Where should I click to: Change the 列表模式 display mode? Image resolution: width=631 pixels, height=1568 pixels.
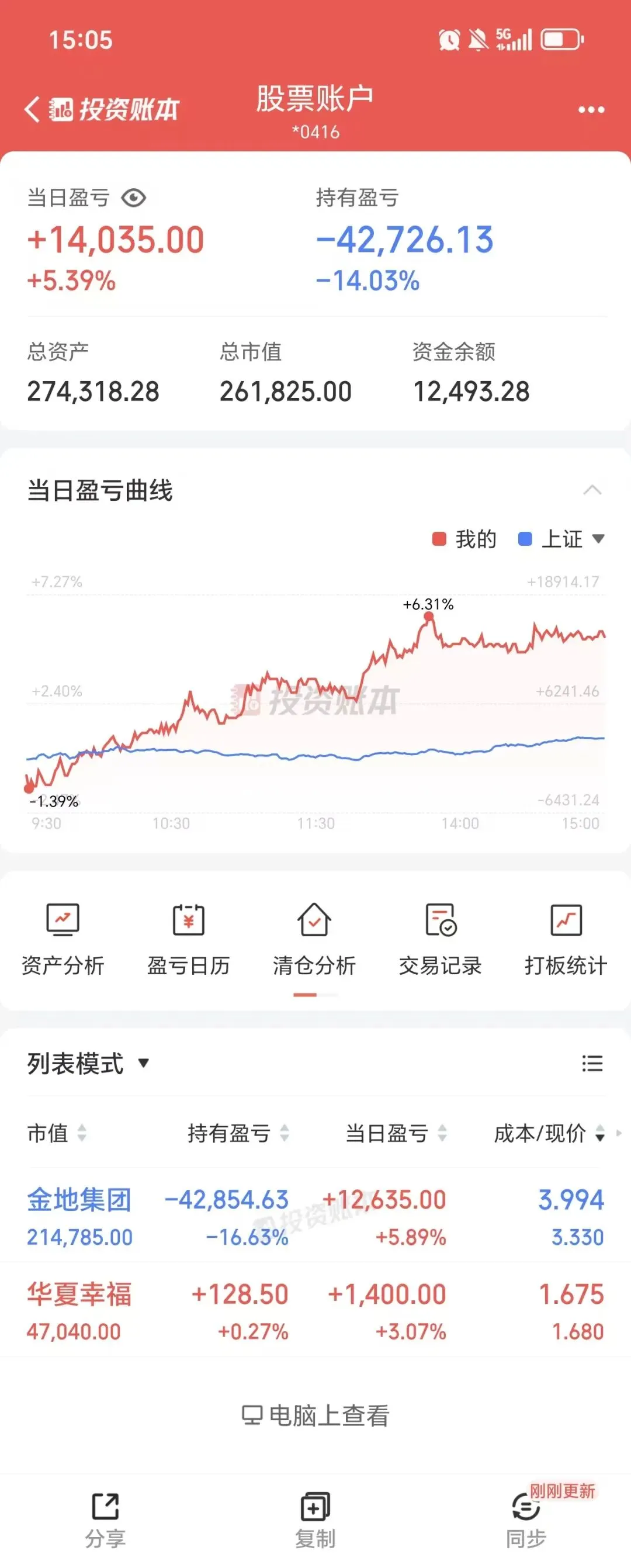(88, 1064)
